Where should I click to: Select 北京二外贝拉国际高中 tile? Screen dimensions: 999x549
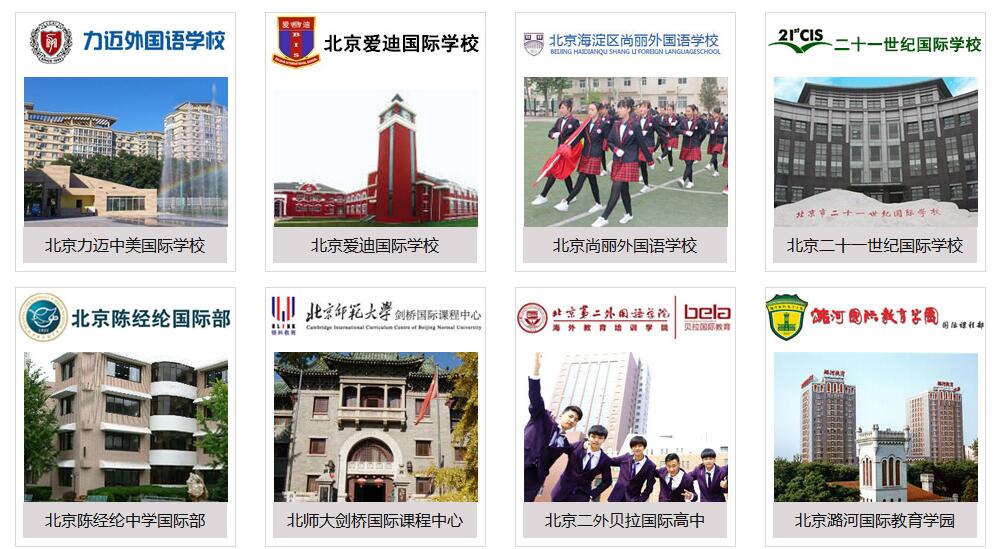(x=625, y=425)
